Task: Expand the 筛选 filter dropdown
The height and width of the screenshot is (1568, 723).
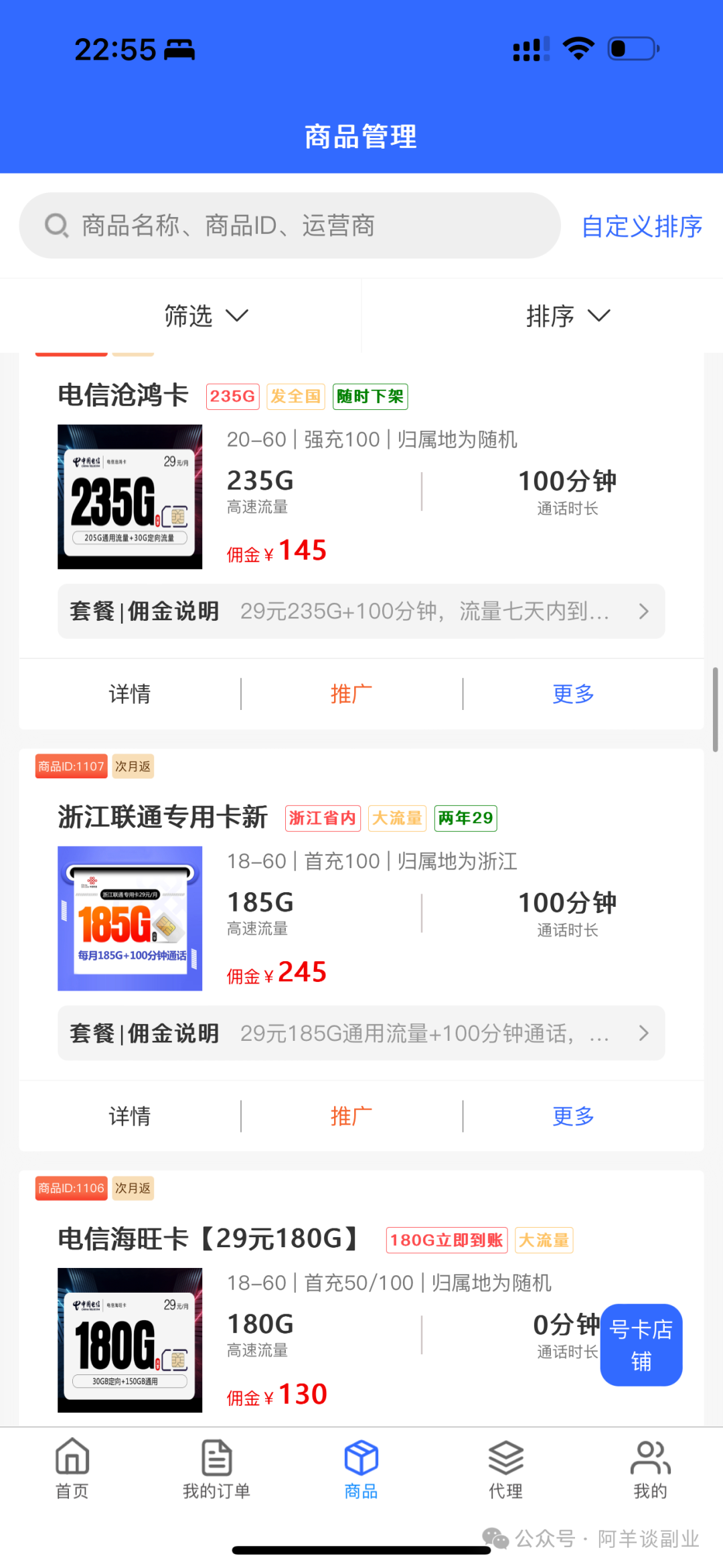Action: [206, 315]
